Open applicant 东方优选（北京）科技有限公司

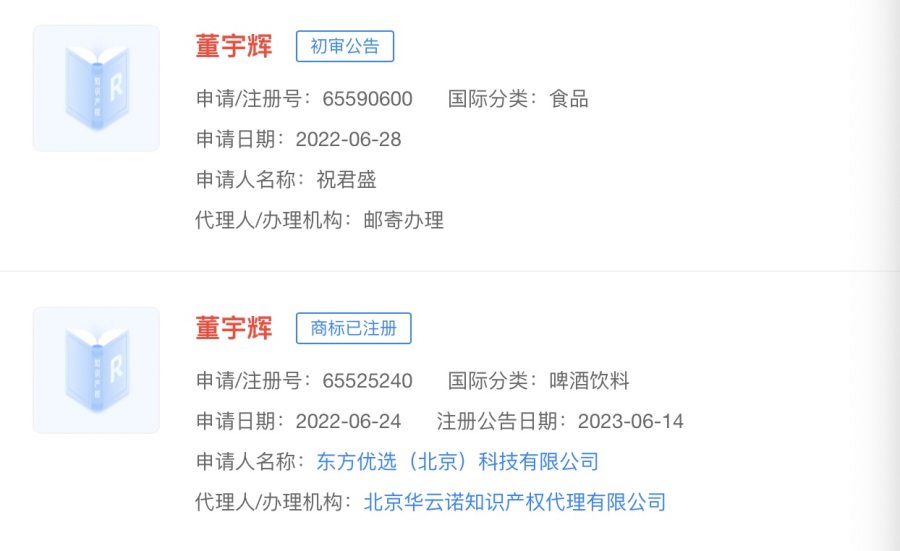(x=457, y=462)
